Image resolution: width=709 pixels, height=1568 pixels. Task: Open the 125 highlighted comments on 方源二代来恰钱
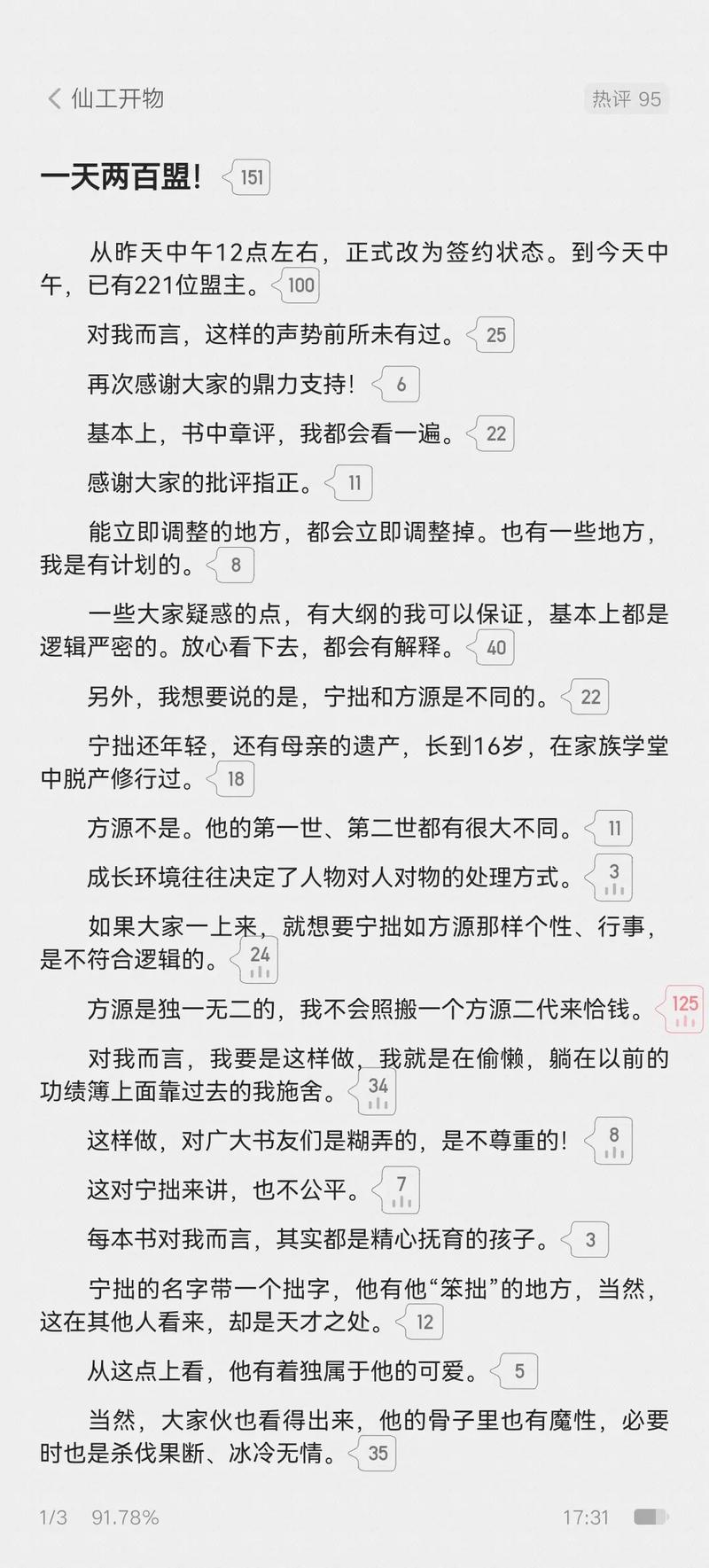pos(681,1009)
